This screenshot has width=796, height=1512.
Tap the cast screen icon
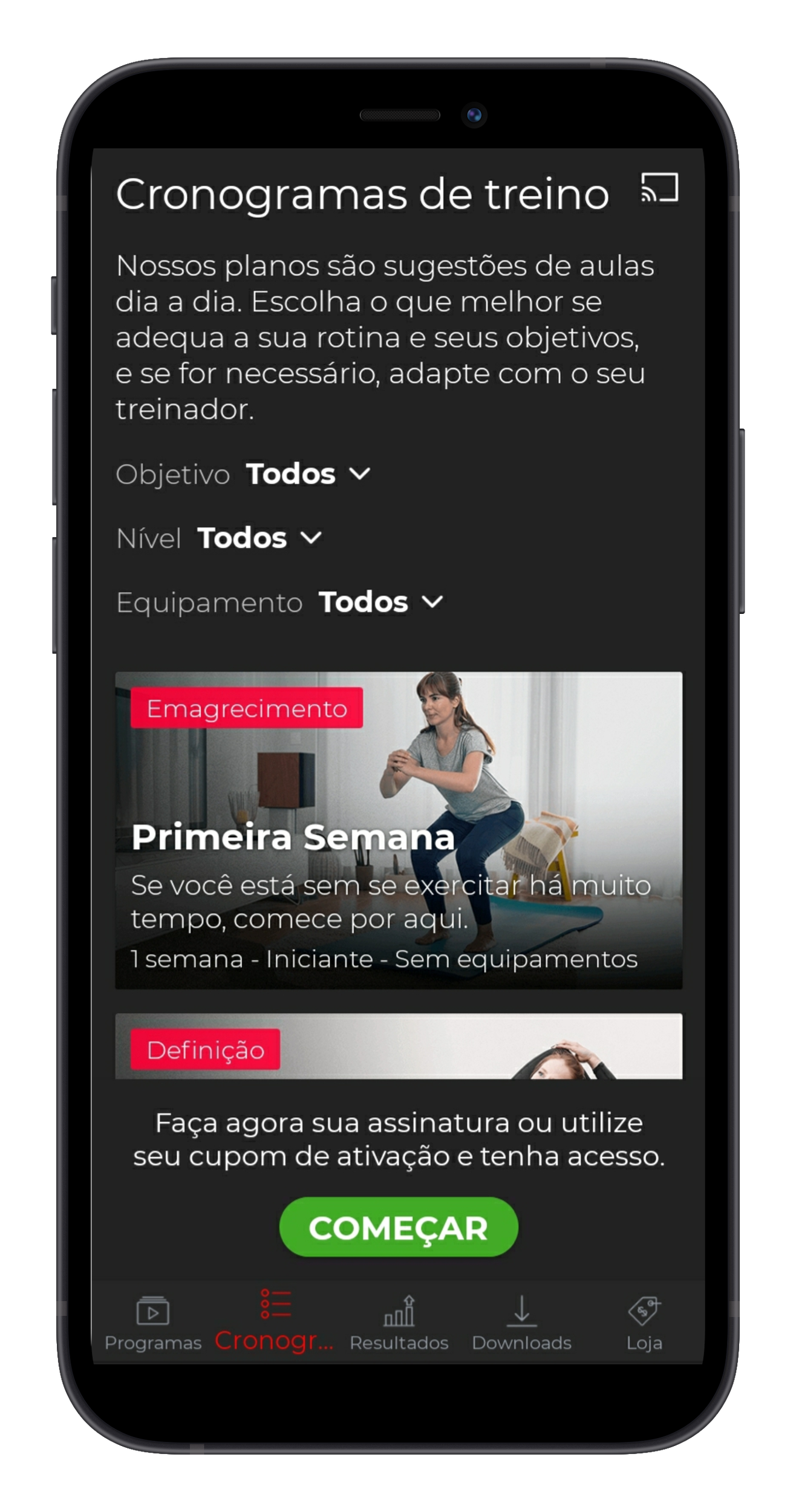click(x=659, y=187)
